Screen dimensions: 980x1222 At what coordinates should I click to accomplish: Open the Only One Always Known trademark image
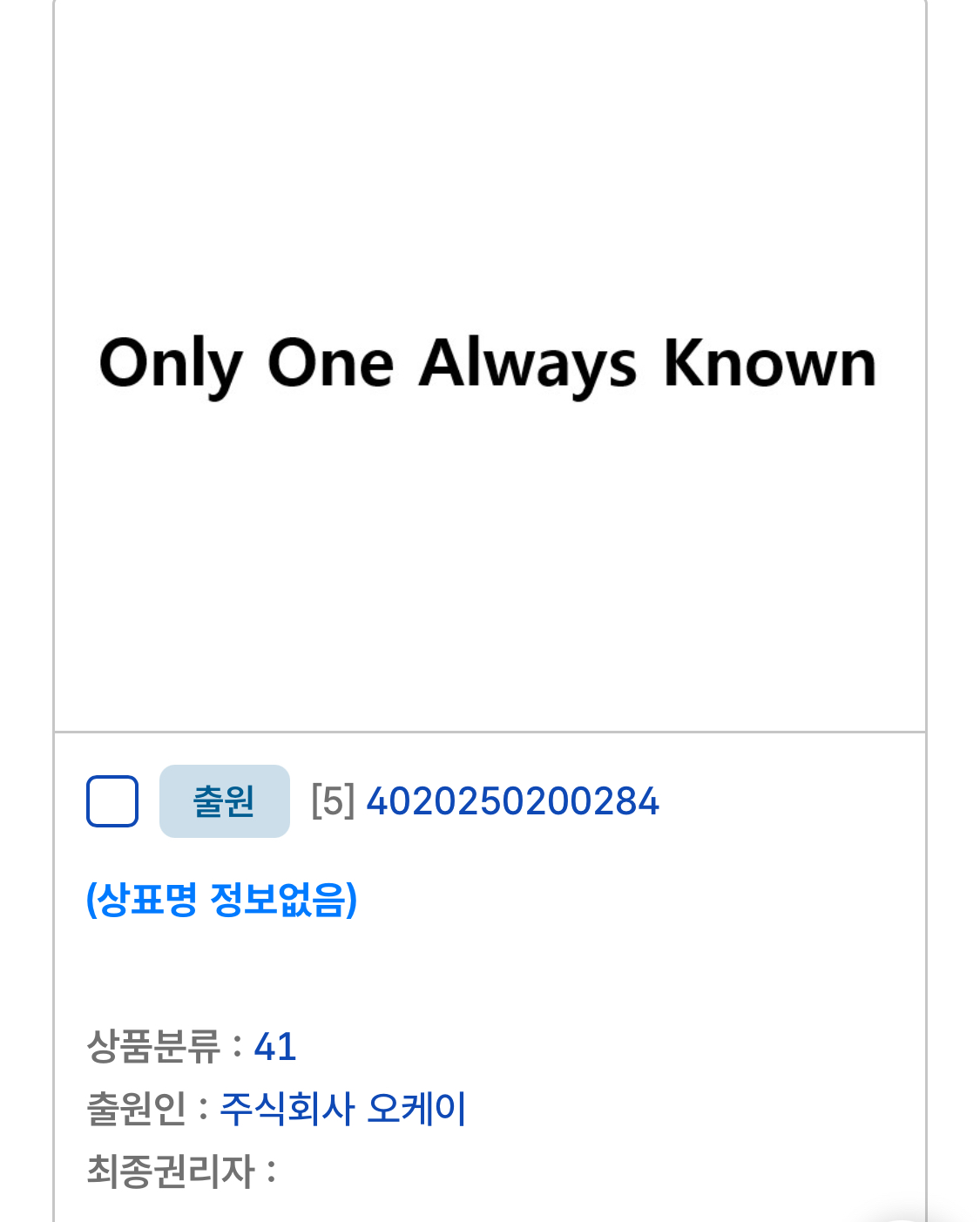[488, 364]
